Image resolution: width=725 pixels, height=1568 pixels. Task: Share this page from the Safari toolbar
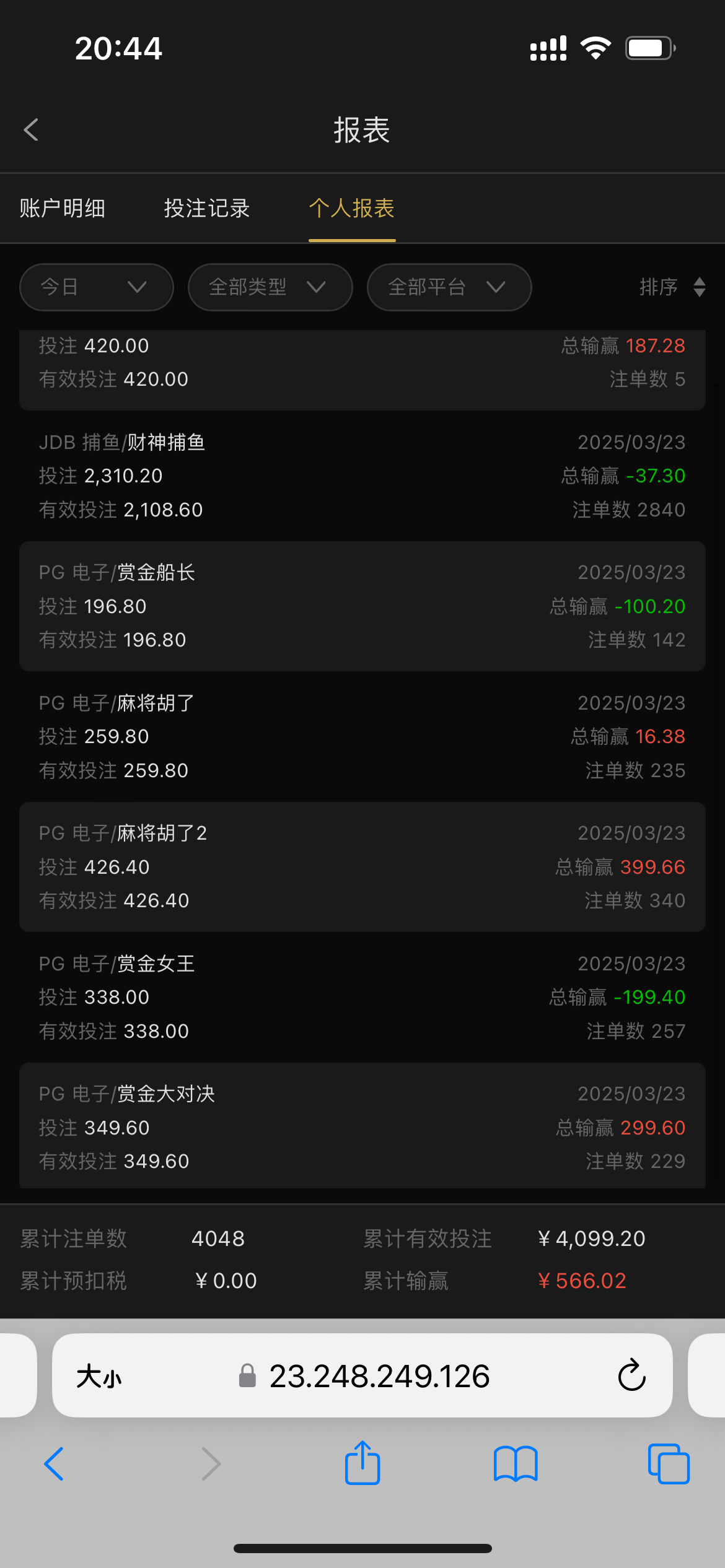(362, 1464)
